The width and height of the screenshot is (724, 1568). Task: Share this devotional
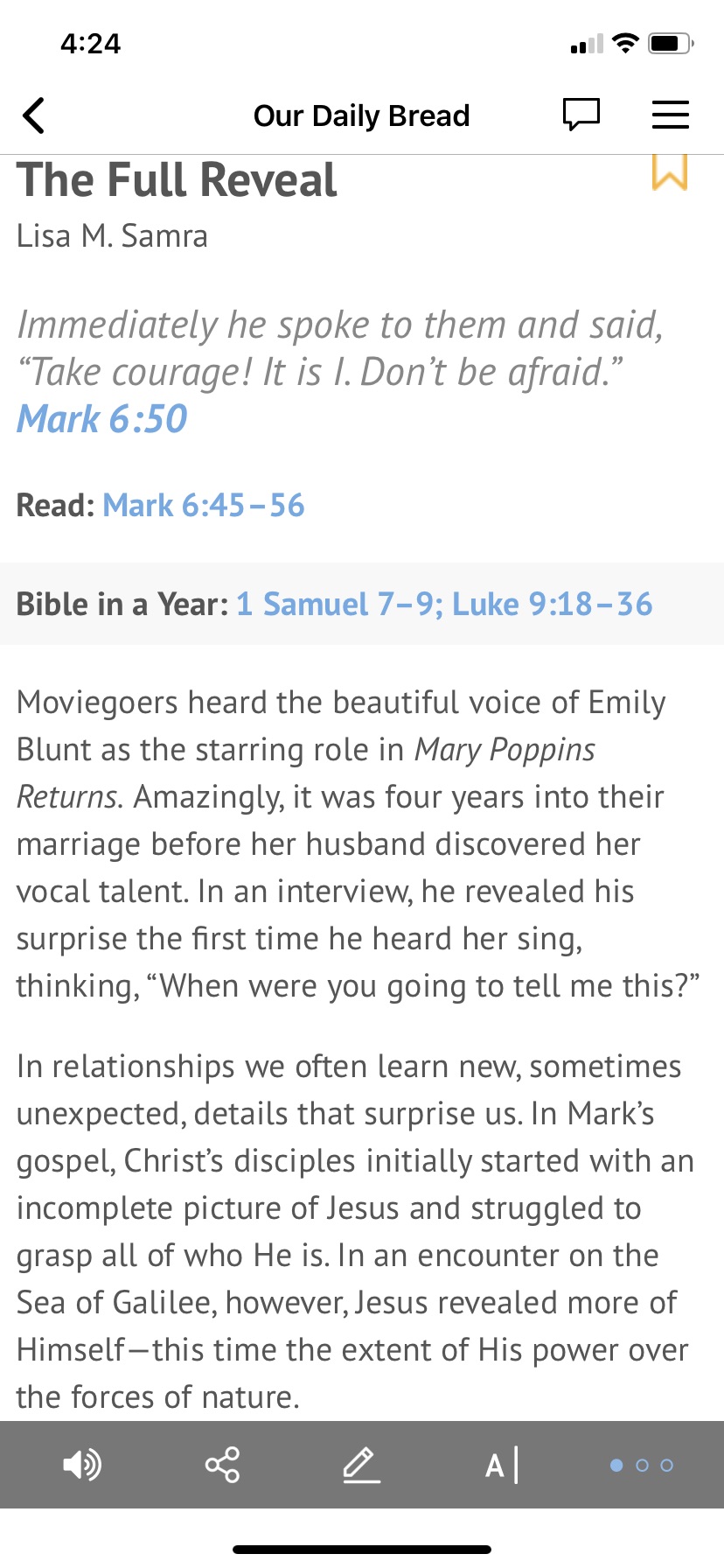pyautogui.click(x=222, y=1464)
